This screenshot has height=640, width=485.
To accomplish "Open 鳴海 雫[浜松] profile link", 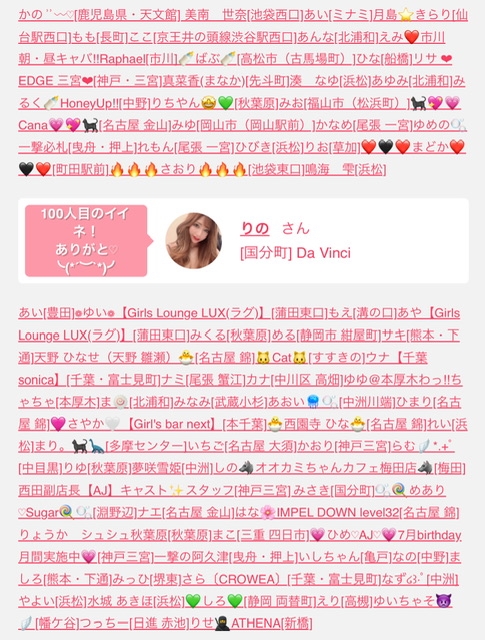I will click(x=345, y=169).
